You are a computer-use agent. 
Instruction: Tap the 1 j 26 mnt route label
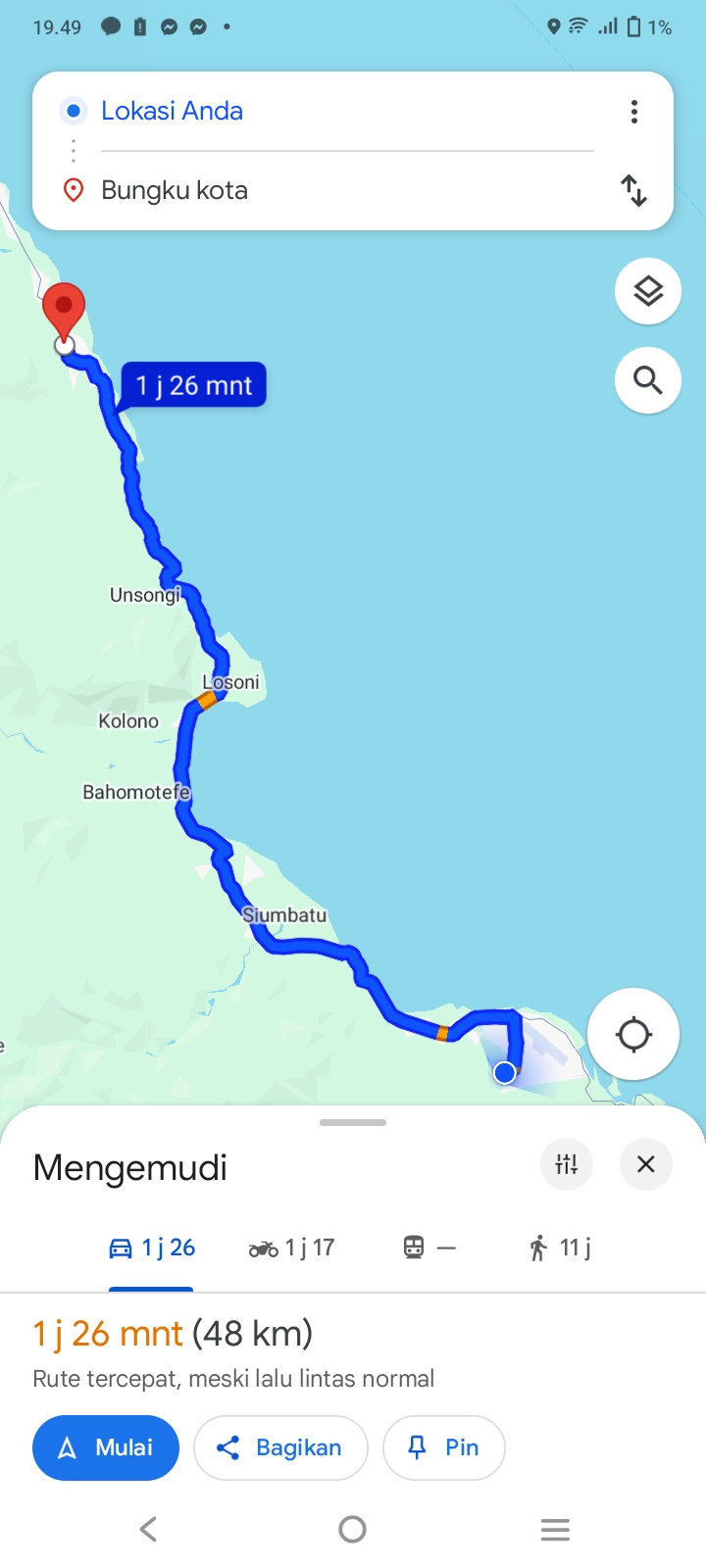click(x=193, y=386)
